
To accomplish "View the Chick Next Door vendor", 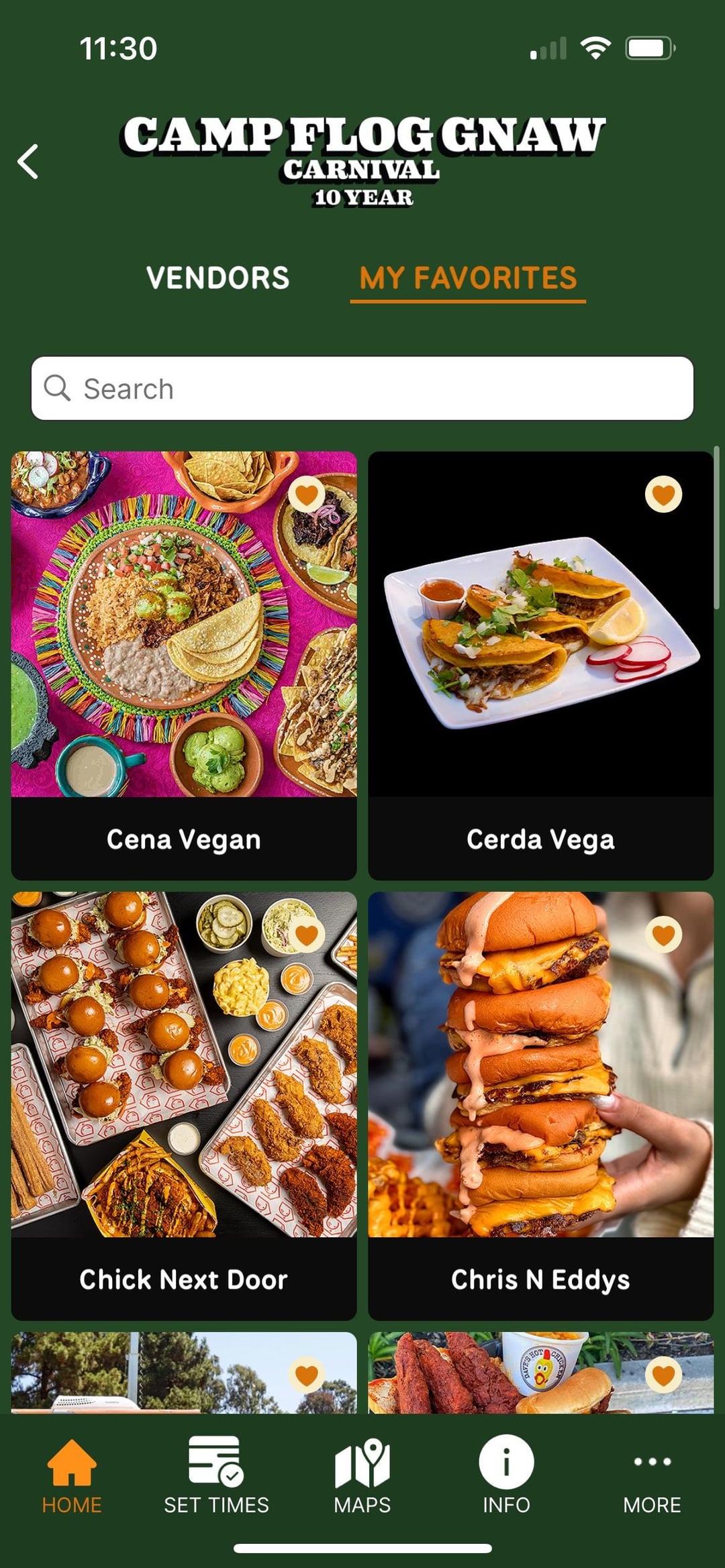I will tap(184, 1106).
